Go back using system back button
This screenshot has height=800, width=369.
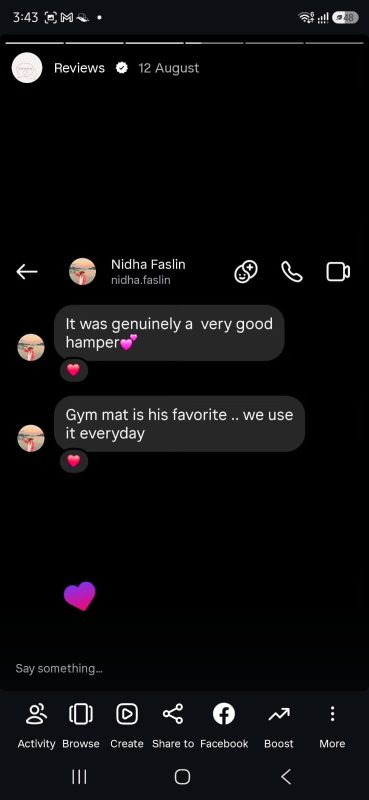click(x=286, y=777)
